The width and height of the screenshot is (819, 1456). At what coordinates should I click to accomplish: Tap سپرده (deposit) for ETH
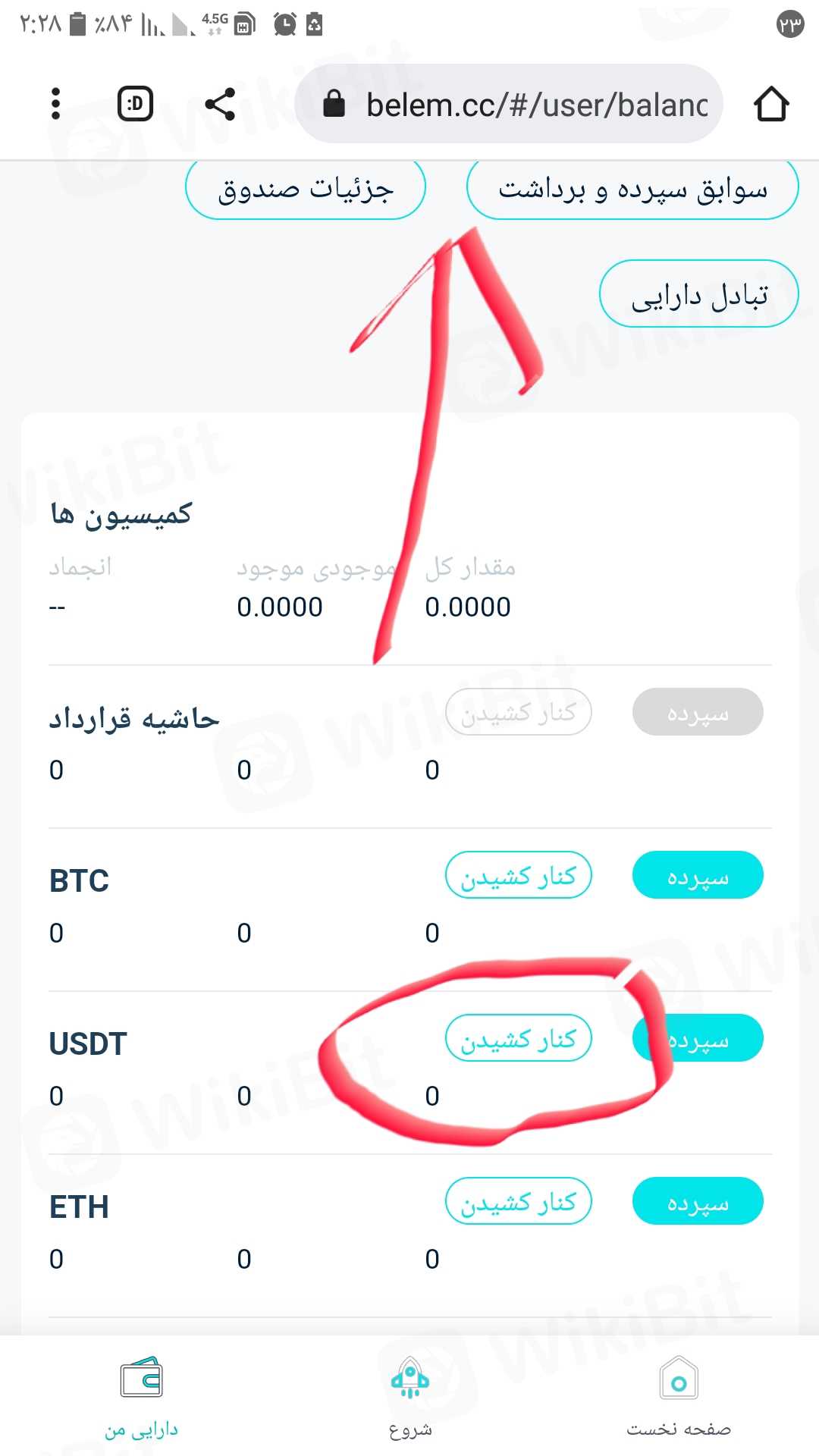click(698, 1201)
